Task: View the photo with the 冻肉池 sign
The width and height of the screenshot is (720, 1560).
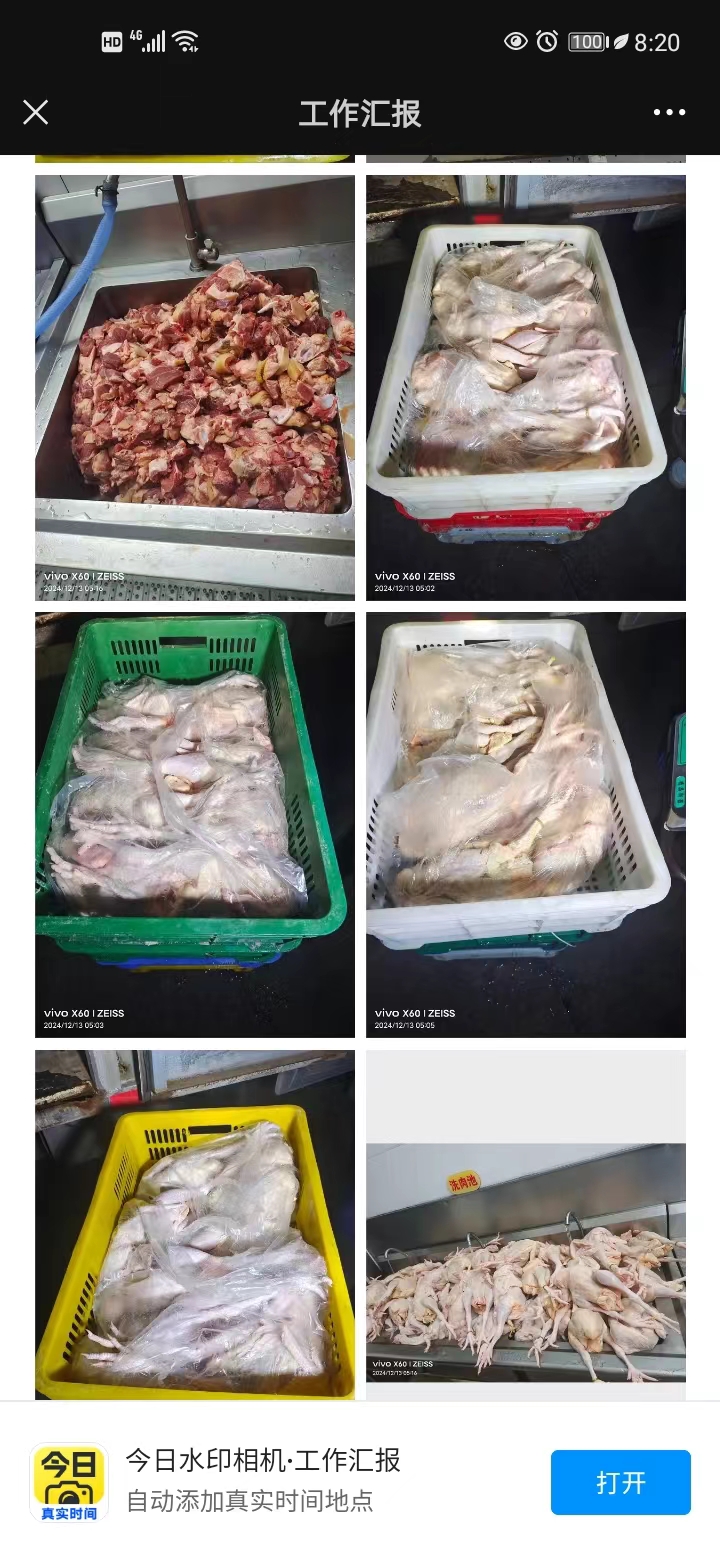Action: point(526,1262)
